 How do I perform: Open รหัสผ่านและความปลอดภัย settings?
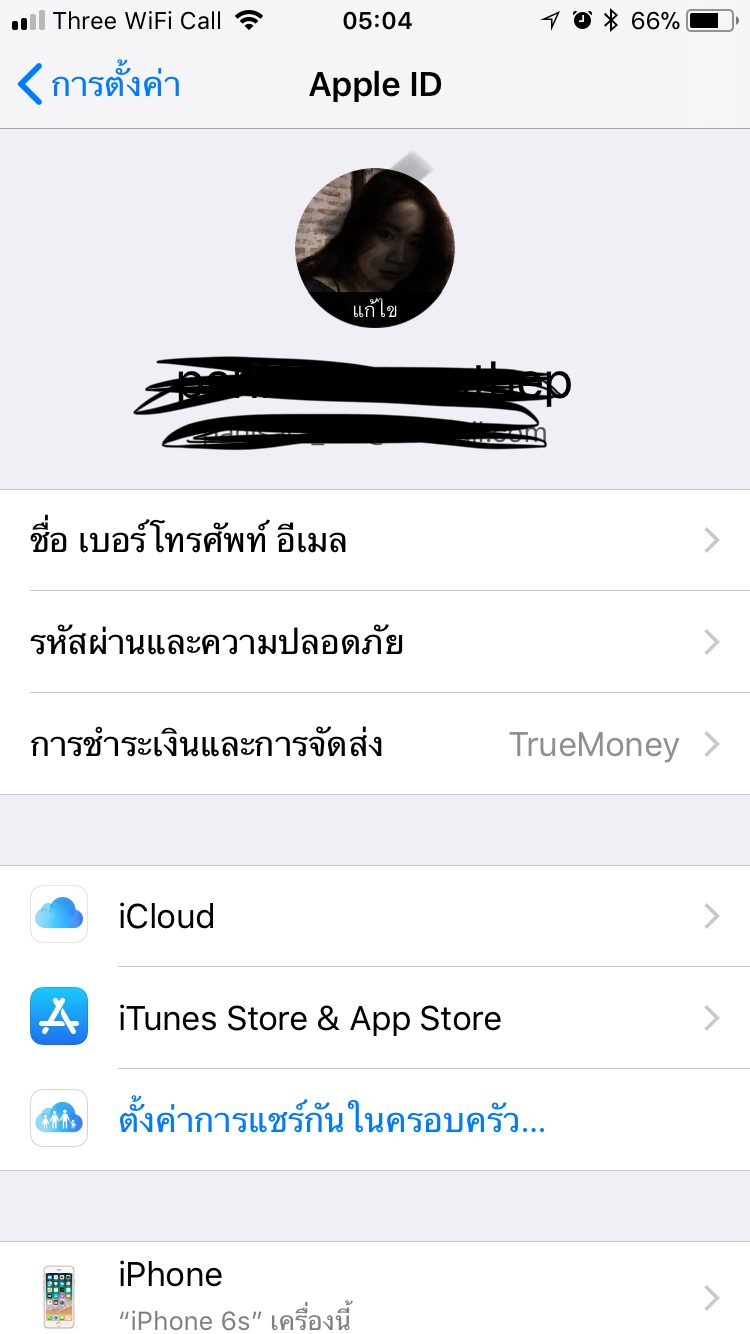375,642
